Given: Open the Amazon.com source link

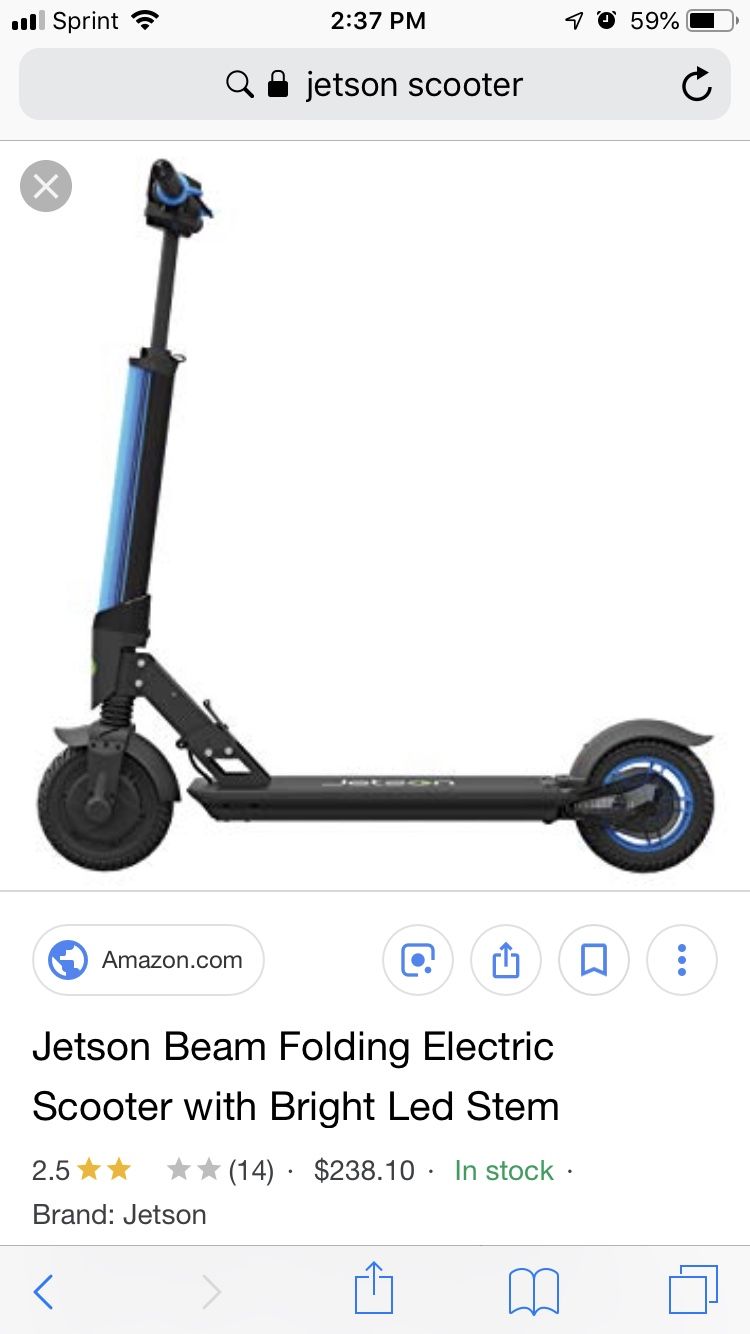Looking at the screenshot, I should coord(149,960).
